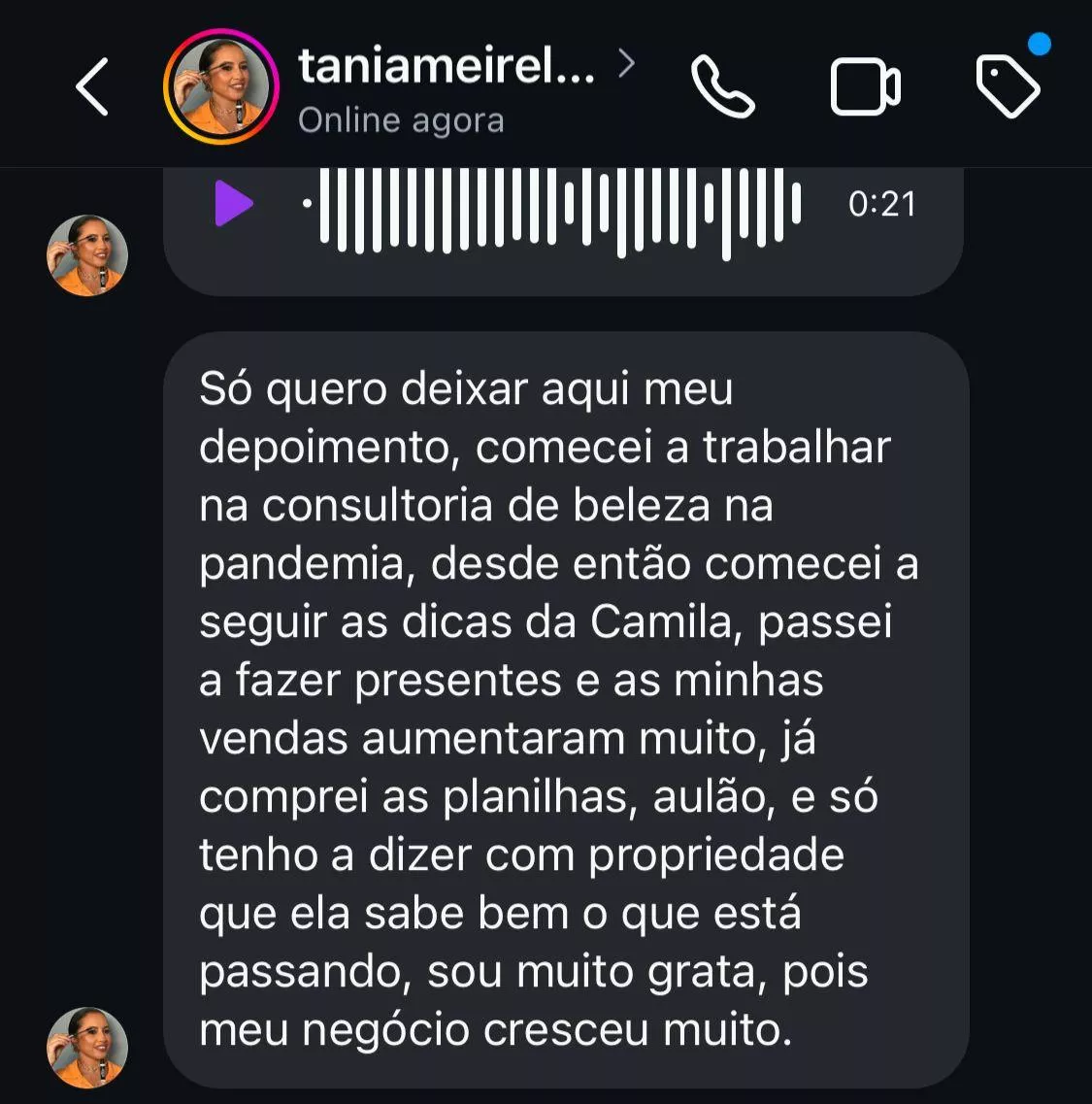Start a video call
Screen dimensions: 1092x1104
[865, 86]
